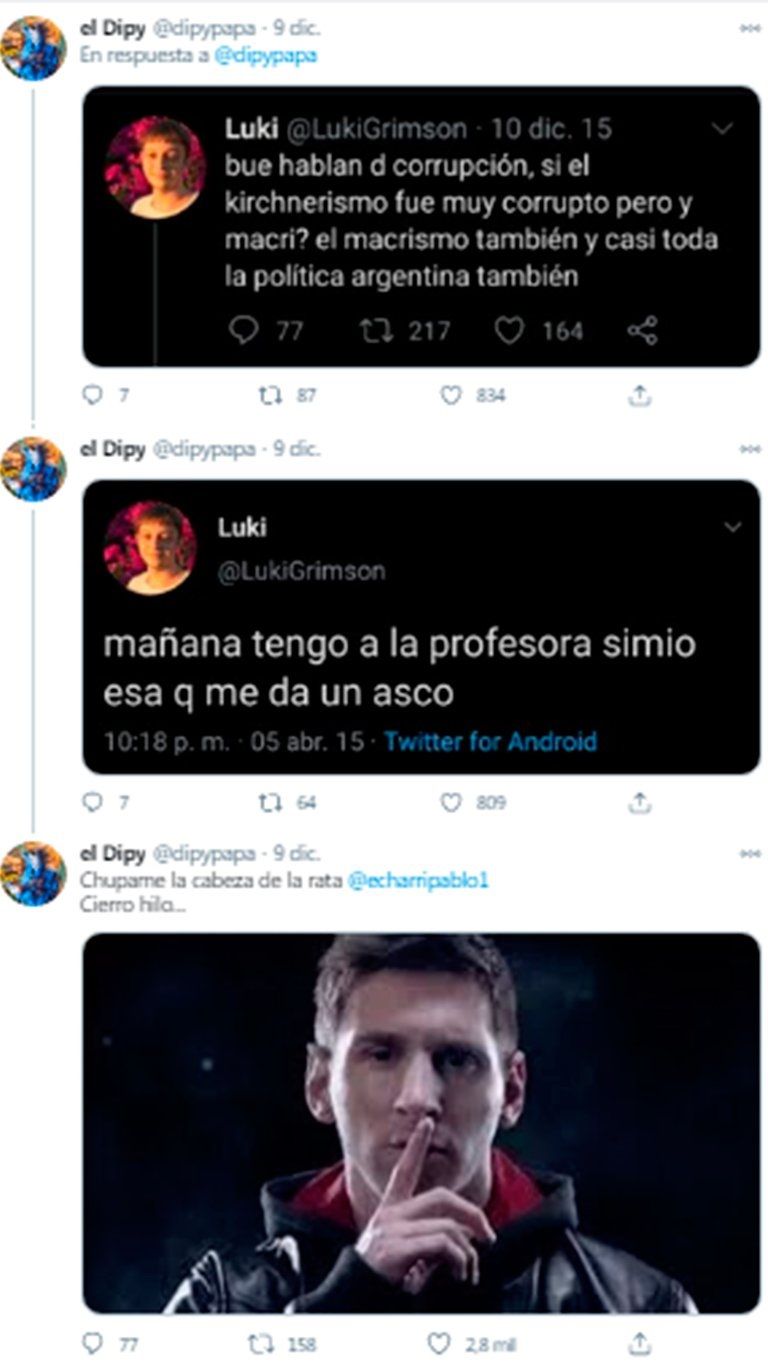768x1365 pixels.
Task: Open the shushing man photo in last tweet
Action: (421, 1122)
